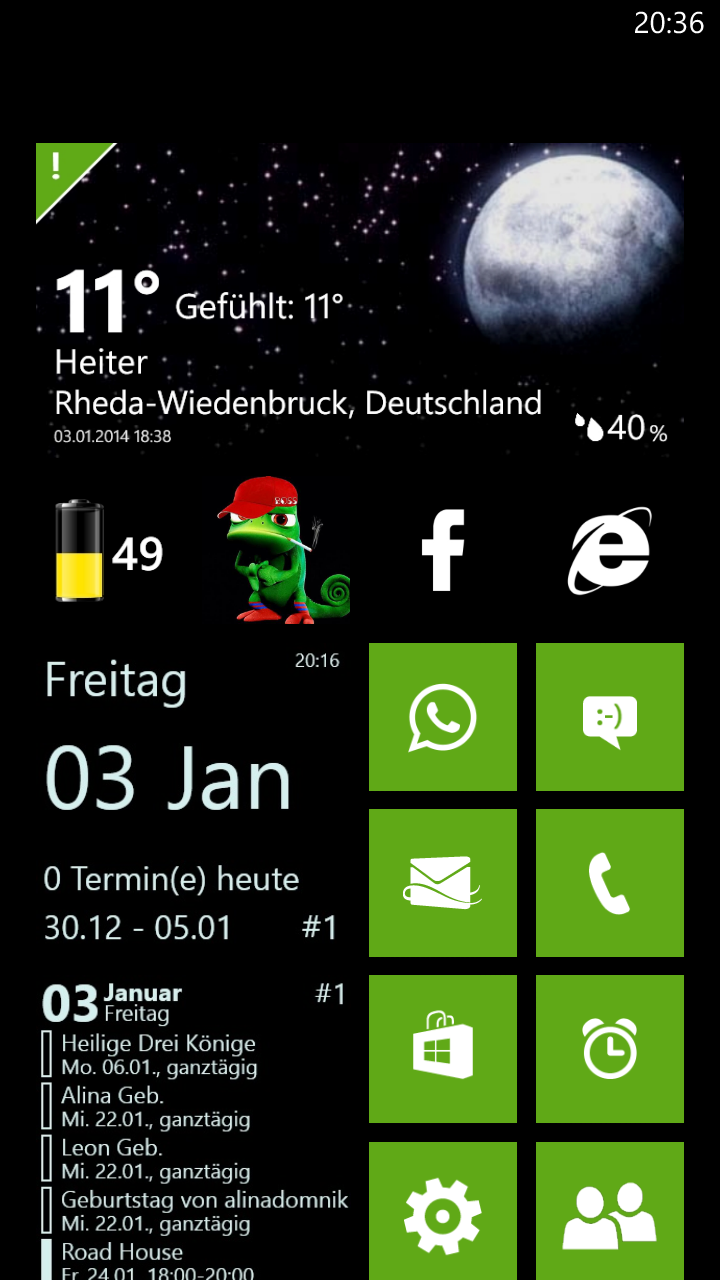Launch Facebook from its tile

(x=443, y=551)
